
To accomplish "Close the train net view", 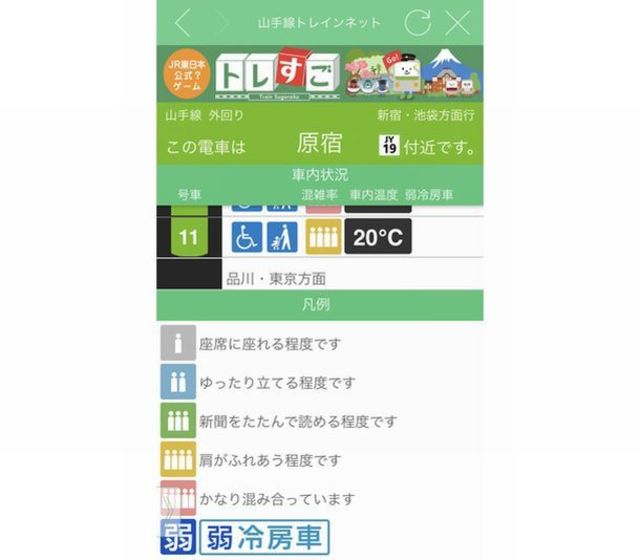I will (x=457, y=22).
